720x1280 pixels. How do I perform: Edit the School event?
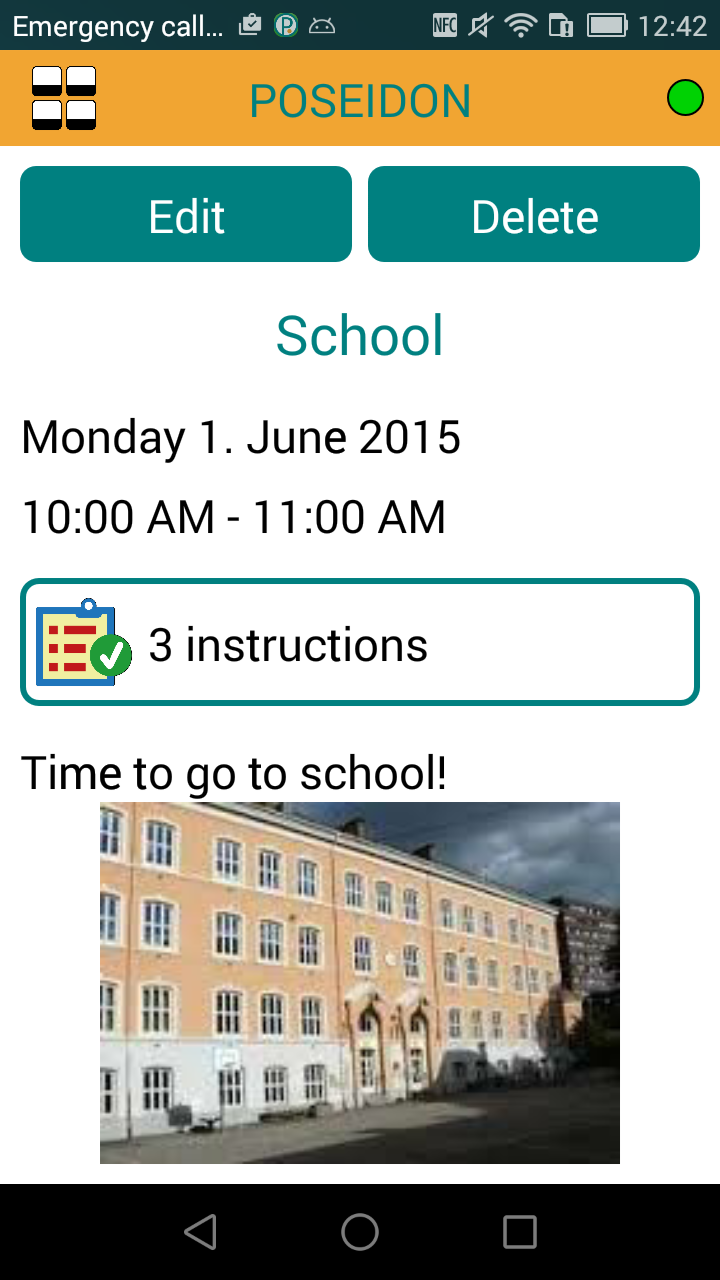pyautogui.click(x=186, y=215)
